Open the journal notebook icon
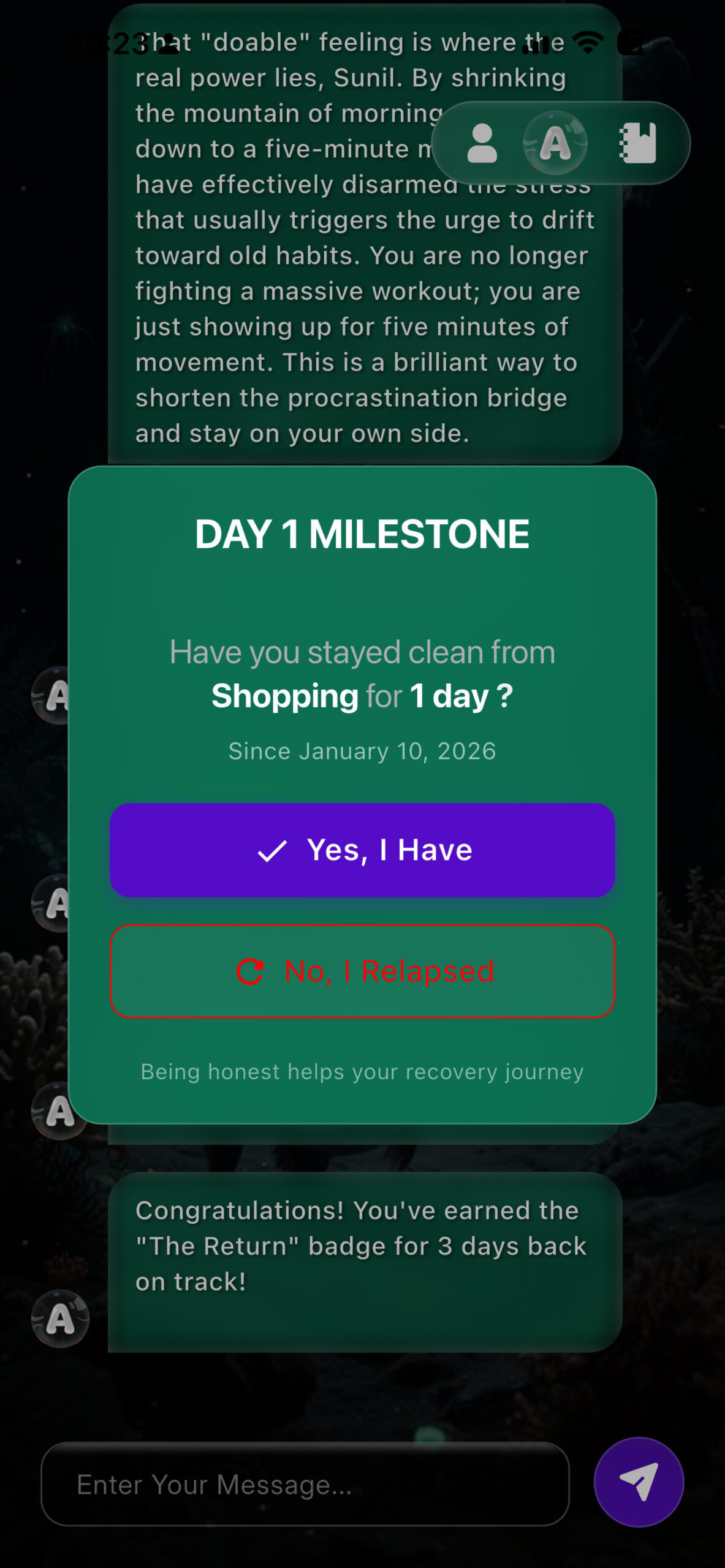Image resolution: width=725 pixels, height=1568 pixels. [x=637, y=143]
